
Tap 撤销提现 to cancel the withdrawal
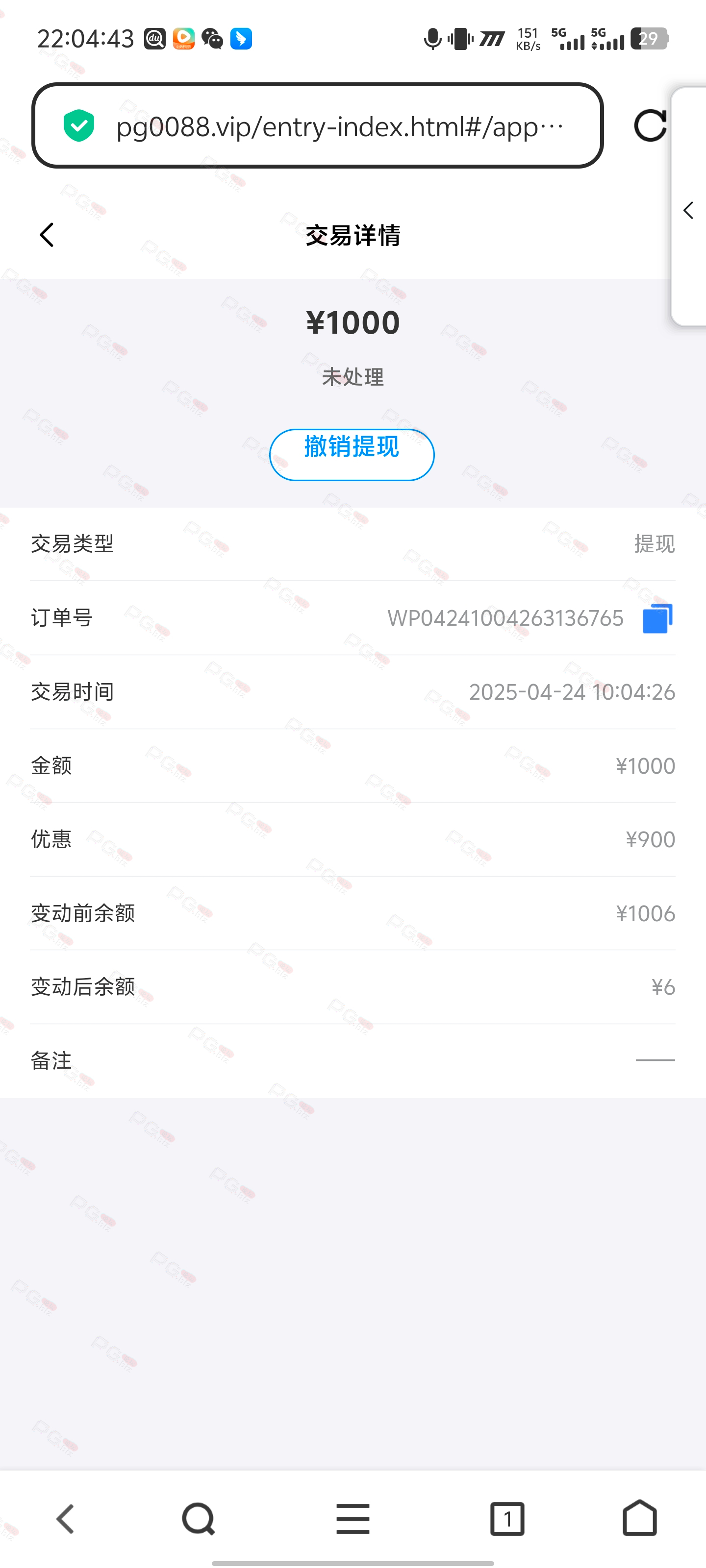click(352, 454)
